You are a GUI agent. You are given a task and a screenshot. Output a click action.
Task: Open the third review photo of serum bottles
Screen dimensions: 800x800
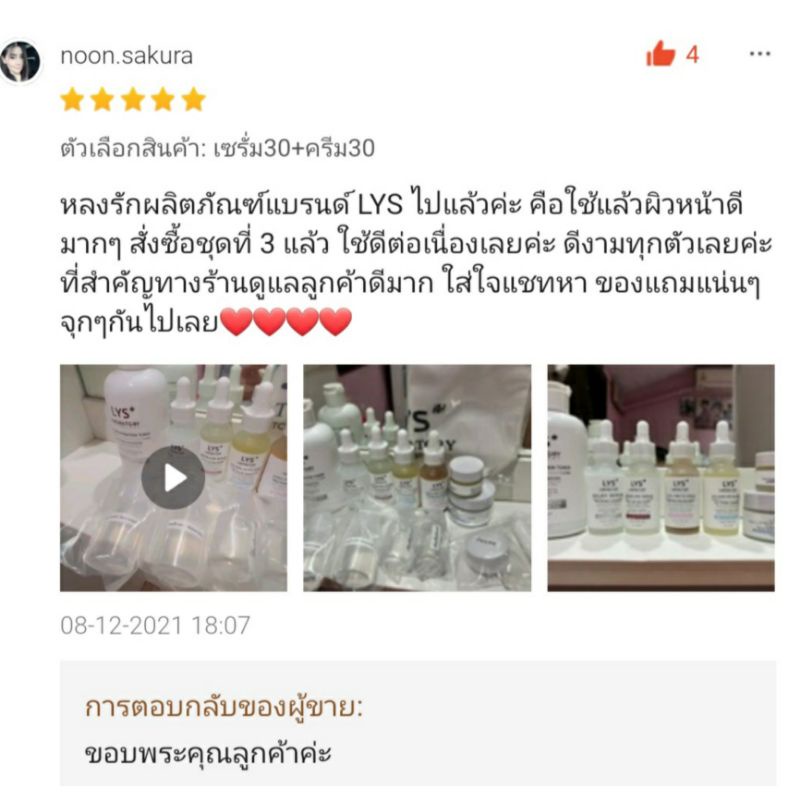661,478
